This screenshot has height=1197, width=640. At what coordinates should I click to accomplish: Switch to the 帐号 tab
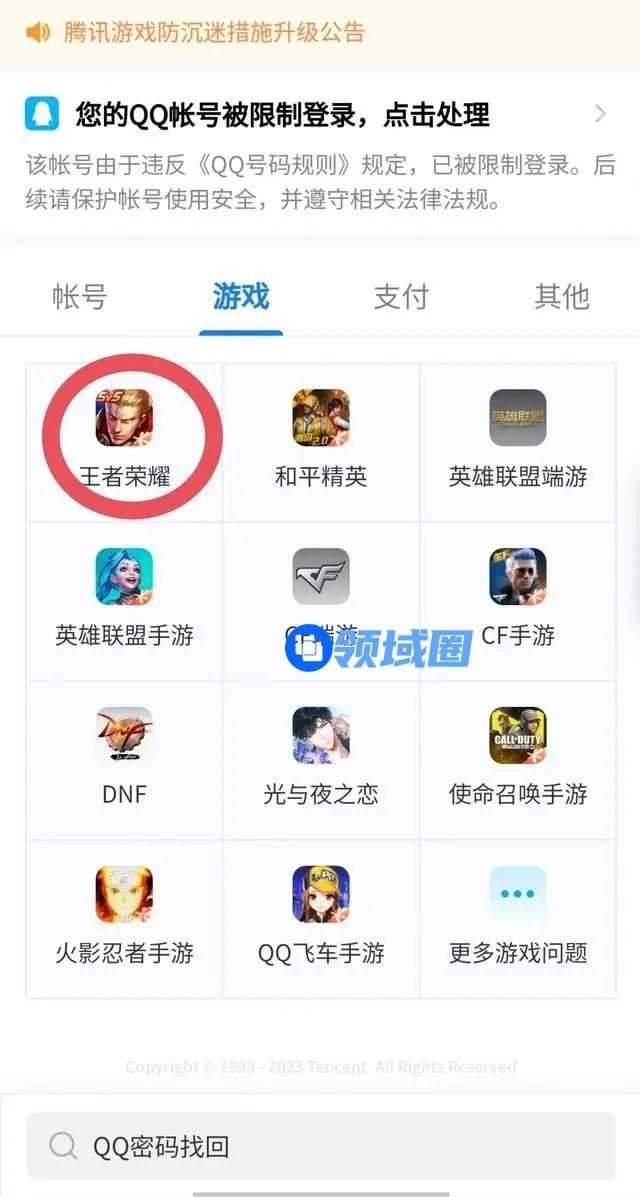(x=79, y=297)
